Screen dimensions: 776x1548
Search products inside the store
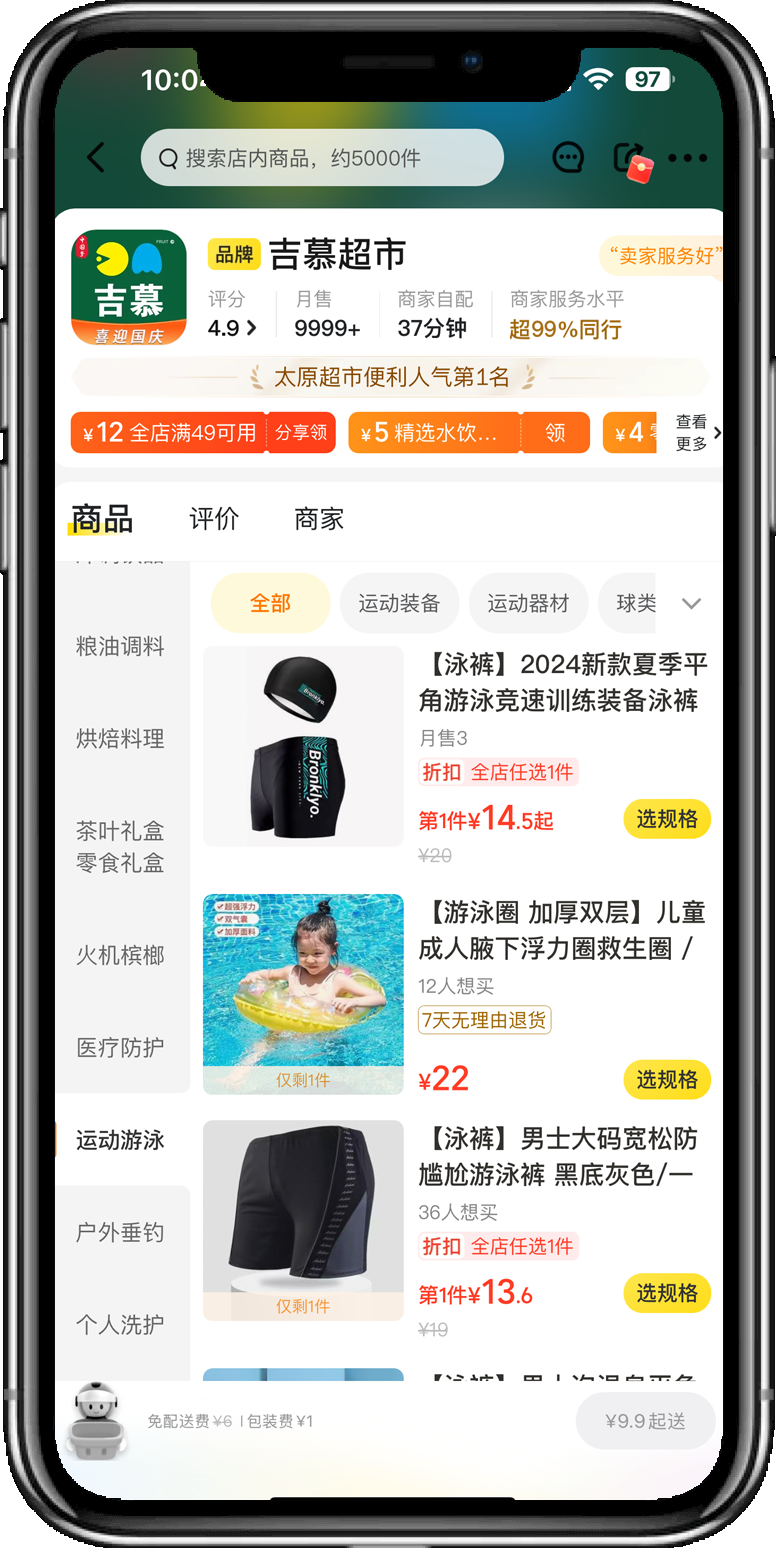[322, 158]
